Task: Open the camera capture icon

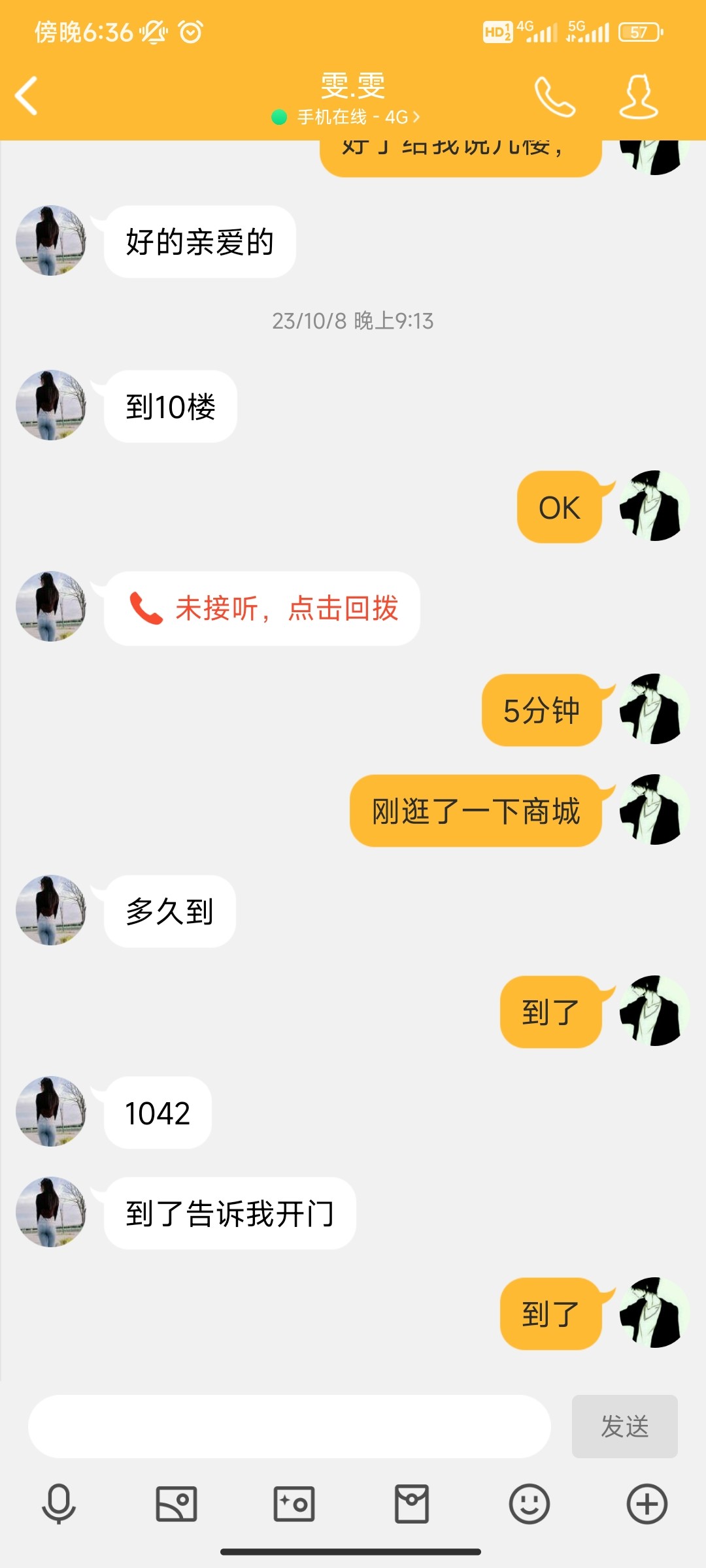Action: coord(294,1504)
